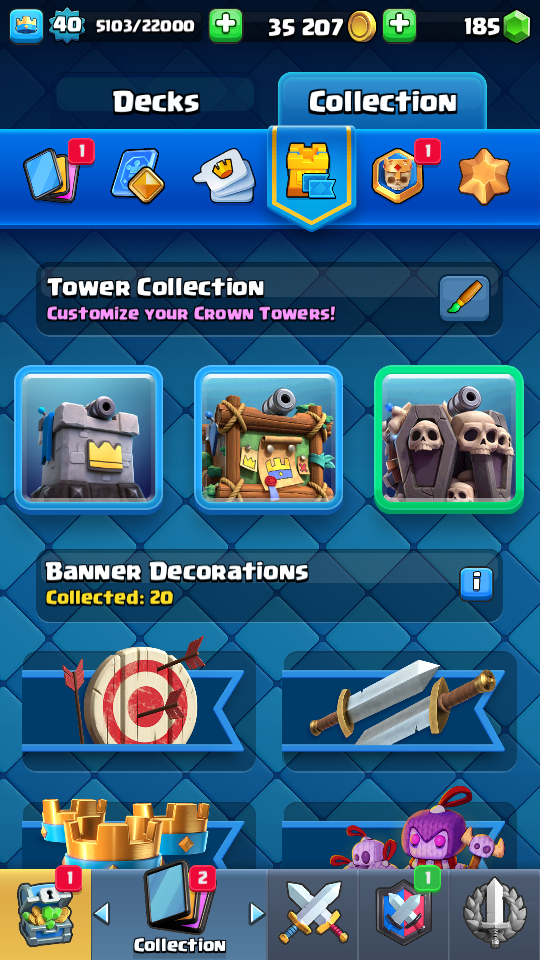540x960 pixels.
Task: Open the blue card with gem sub-tab
Action: coord(137,176)
